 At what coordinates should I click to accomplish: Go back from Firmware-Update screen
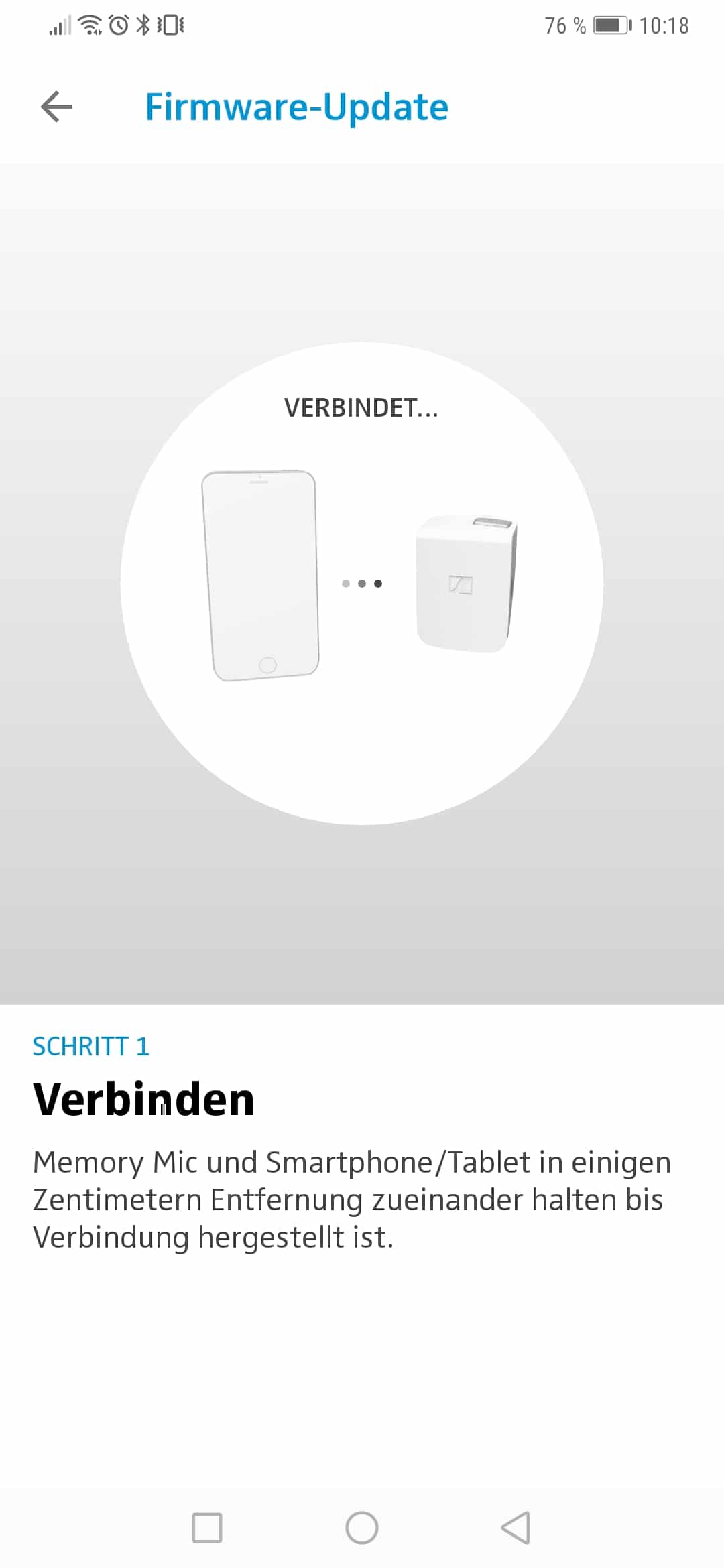click(x=56, y=107)
